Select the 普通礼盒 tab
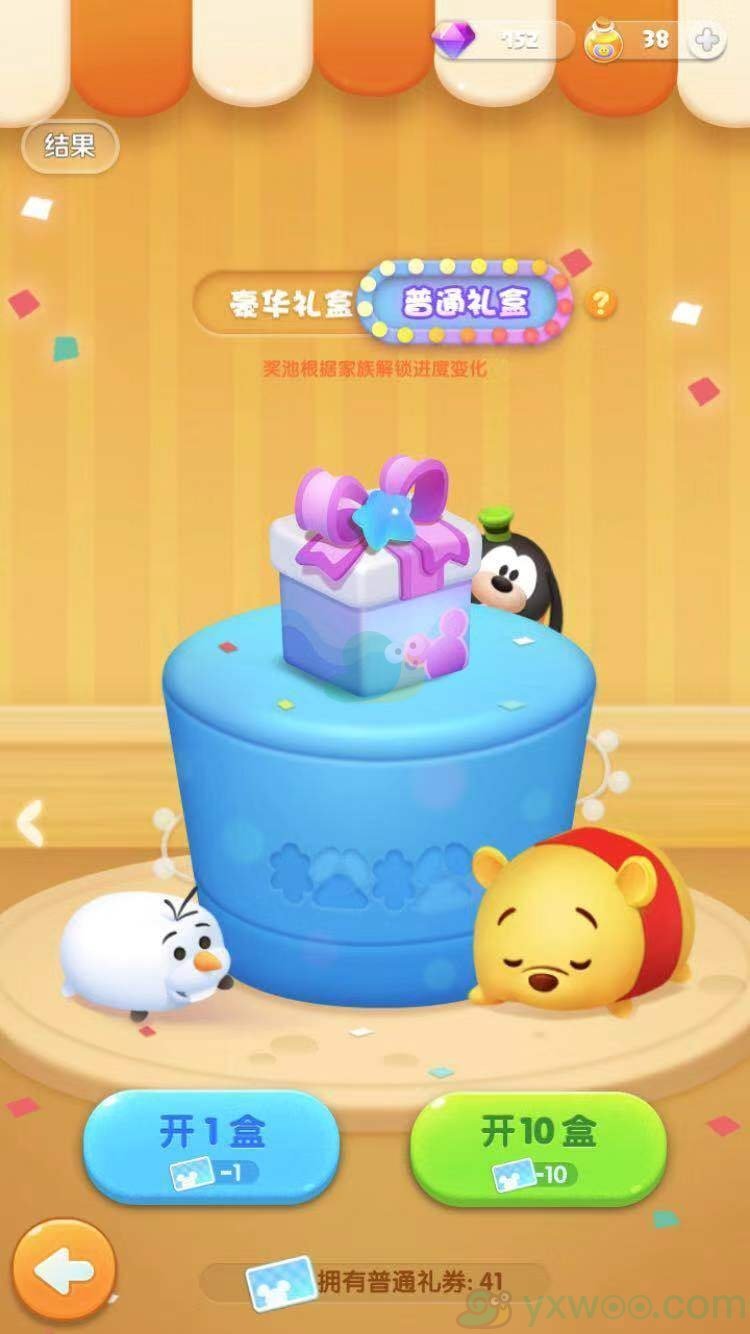This screenshot has width=750, height=1334. click(465, 302)
